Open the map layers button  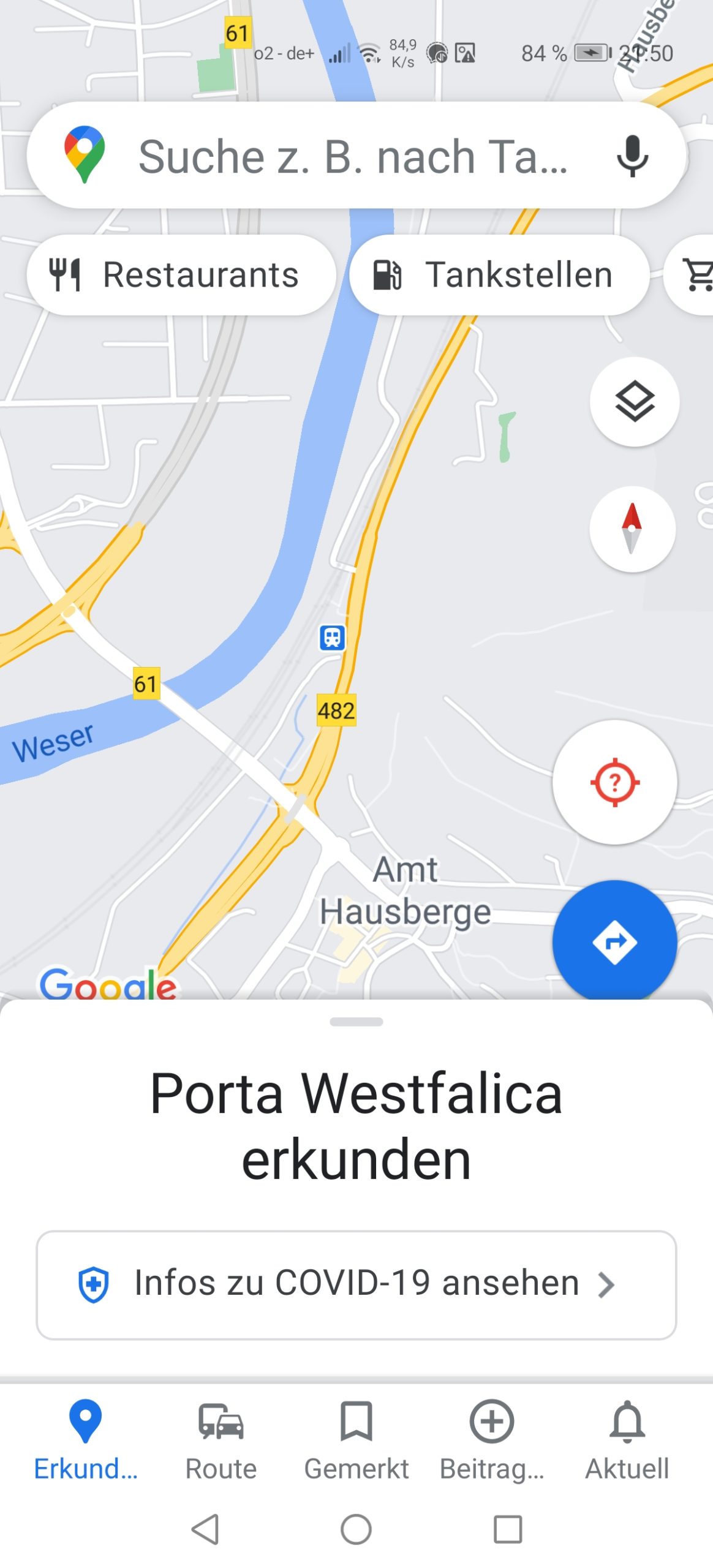tap(635, 402)
